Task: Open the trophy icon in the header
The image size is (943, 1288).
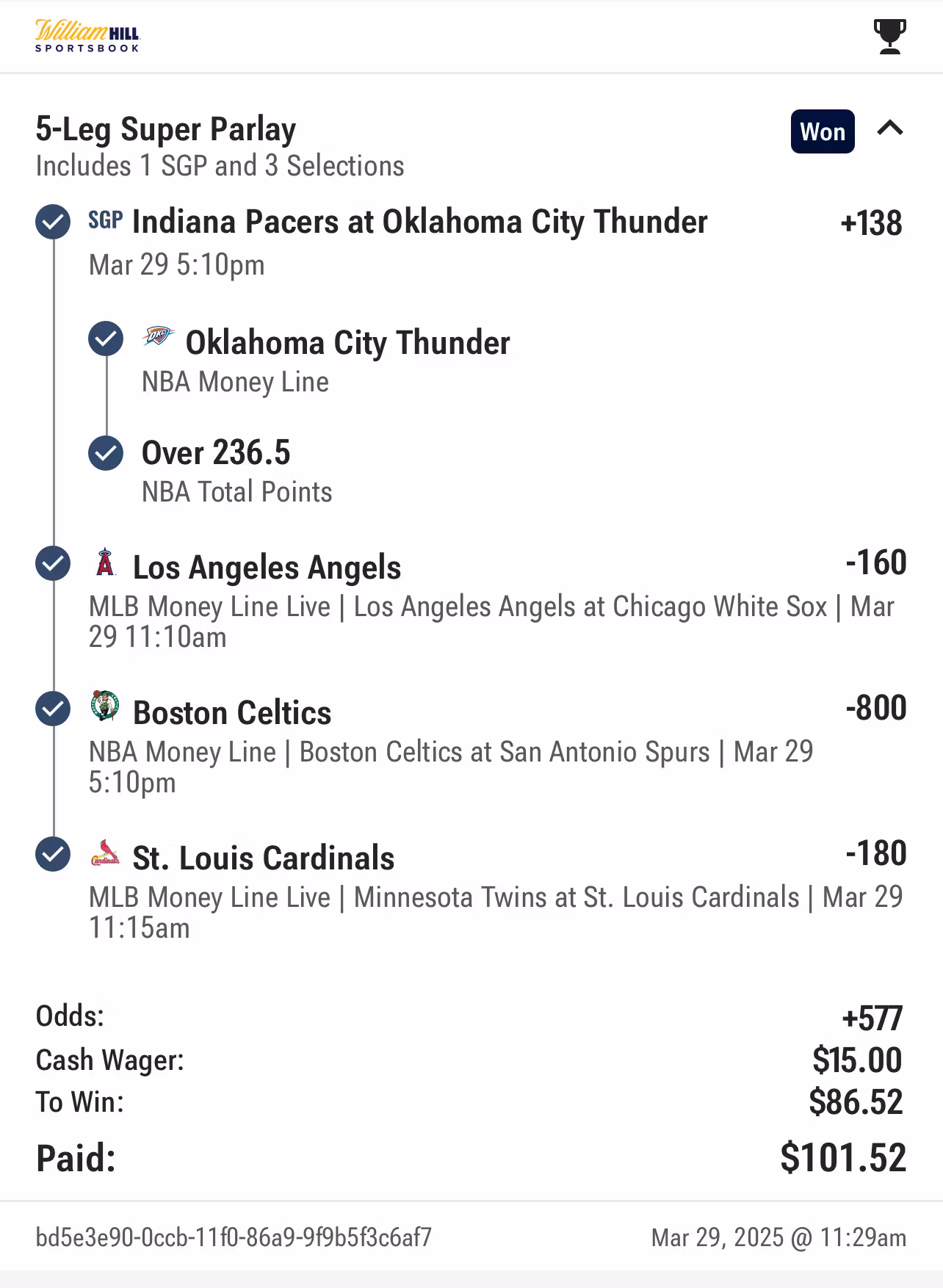Action: 889,37
